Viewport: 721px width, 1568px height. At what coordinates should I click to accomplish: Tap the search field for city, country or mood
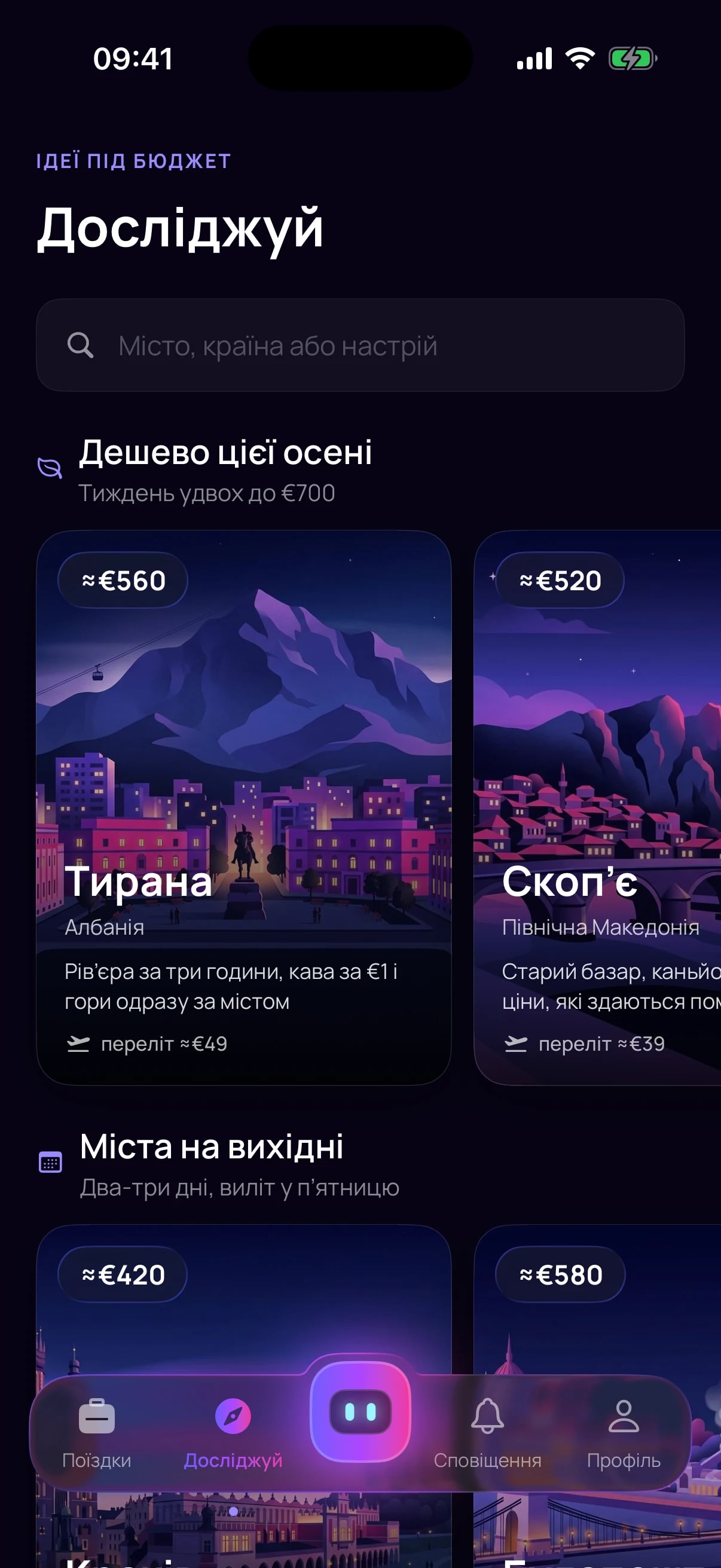[360, 345]
